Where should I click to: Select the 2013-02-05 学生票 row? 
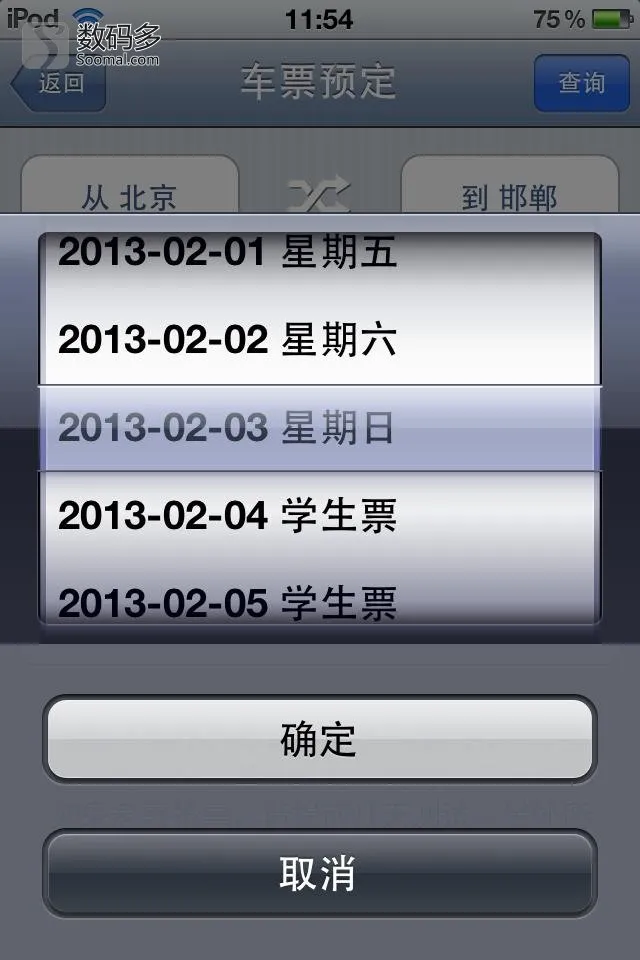228,602
